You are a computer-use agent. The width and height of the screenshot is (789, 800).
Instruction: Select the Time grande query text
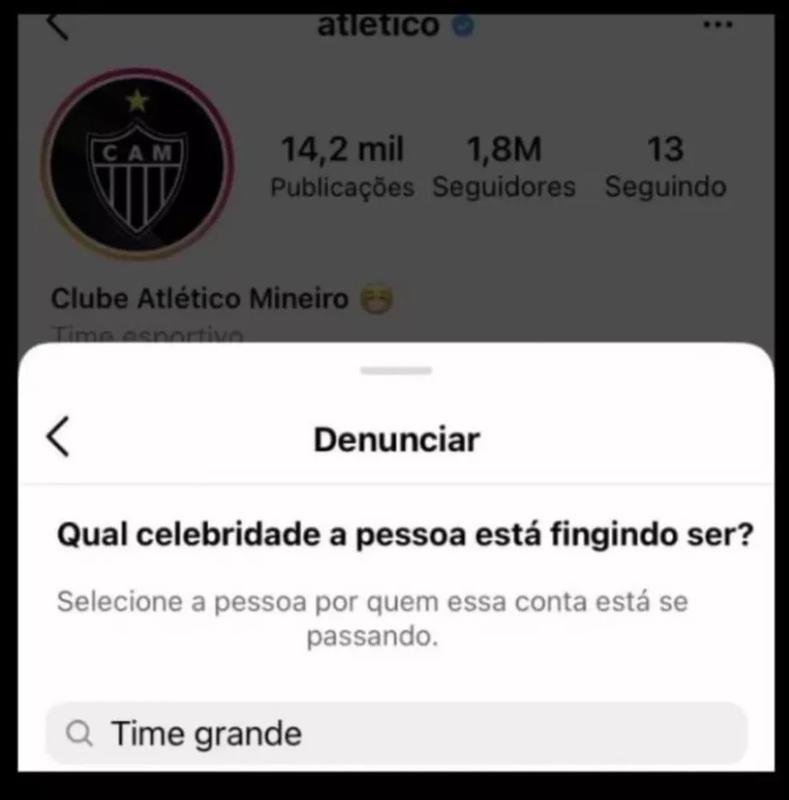tap(207, 733)
